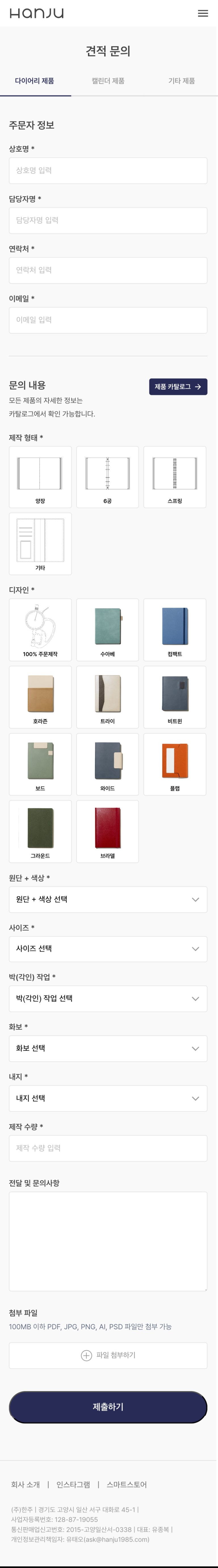Open the 인스타그램 footer link

pyautogui.click(x=73, y=1484)
